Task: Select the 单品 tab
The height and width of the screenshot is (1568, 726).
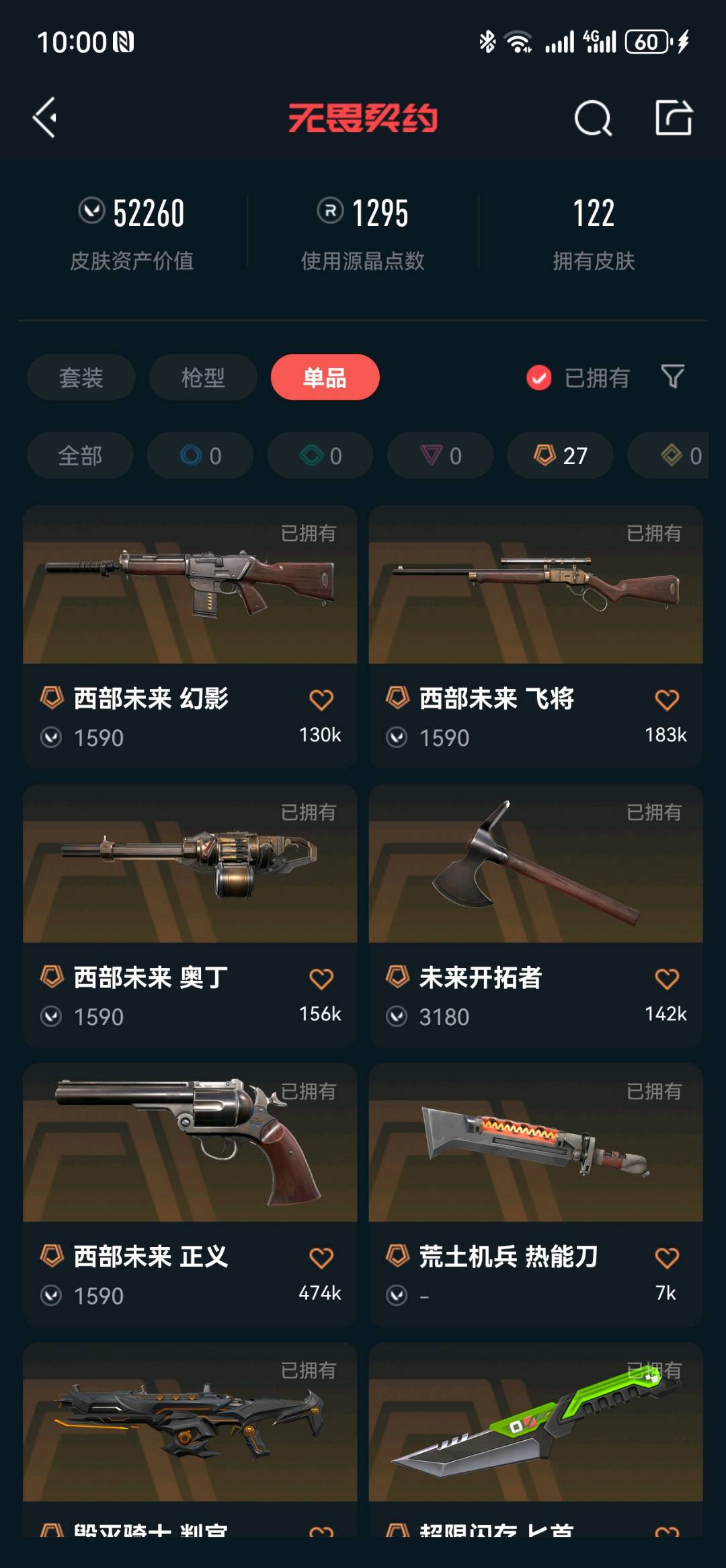Action: coord(325,377)
